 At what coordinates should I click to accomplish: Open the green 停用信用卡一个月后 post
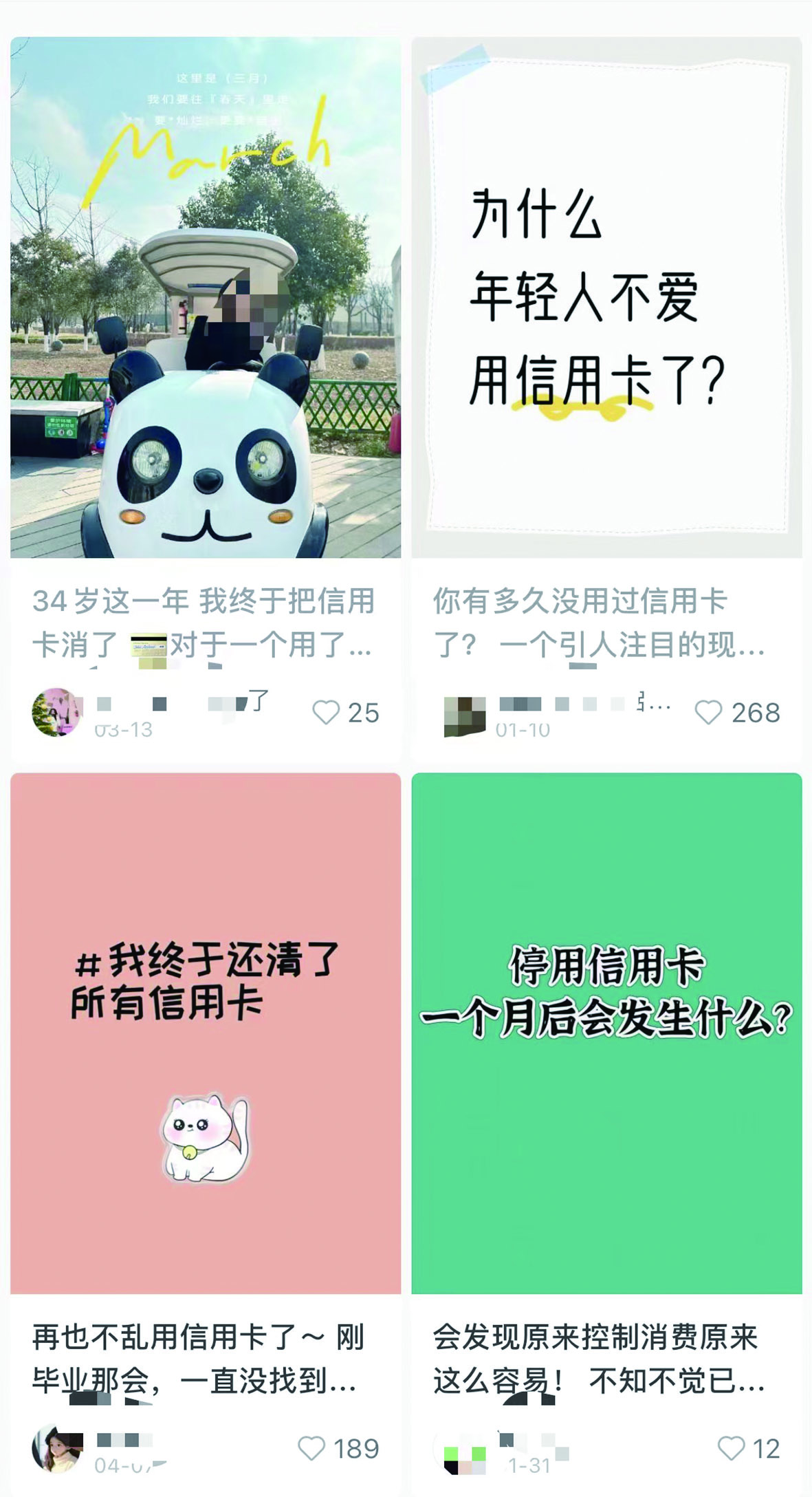pos(606,1032)
